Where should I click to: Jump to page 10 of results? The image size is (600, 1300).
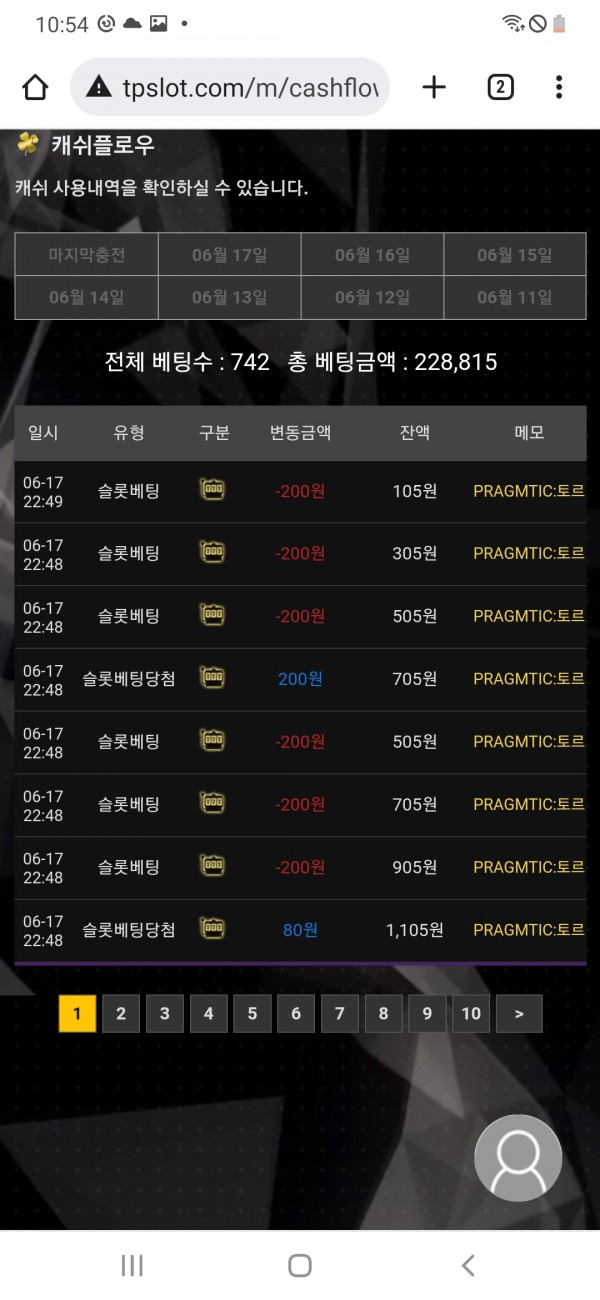pyautogui.click(x=471, y=1013)
